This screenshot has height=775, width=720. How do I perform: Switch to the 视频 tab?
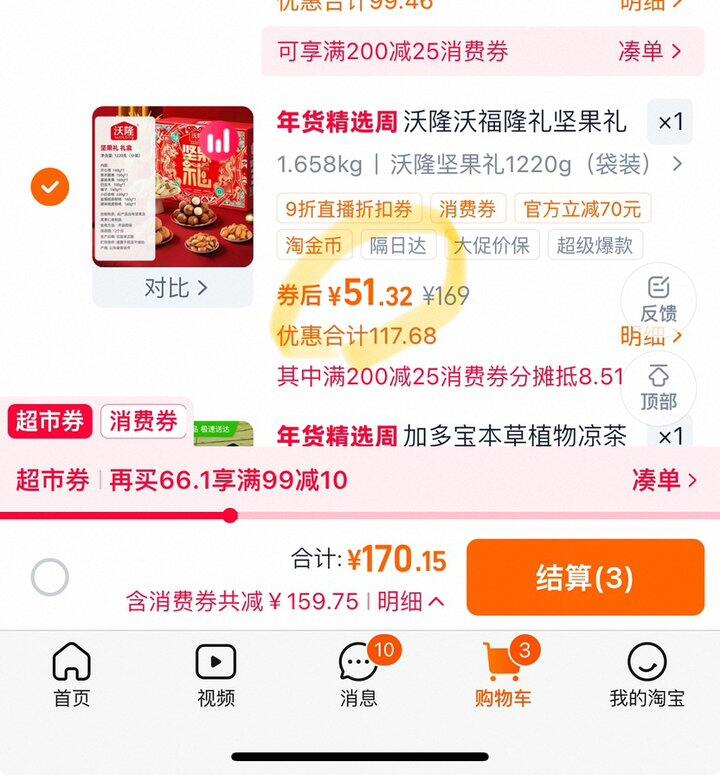click(215, 675)
